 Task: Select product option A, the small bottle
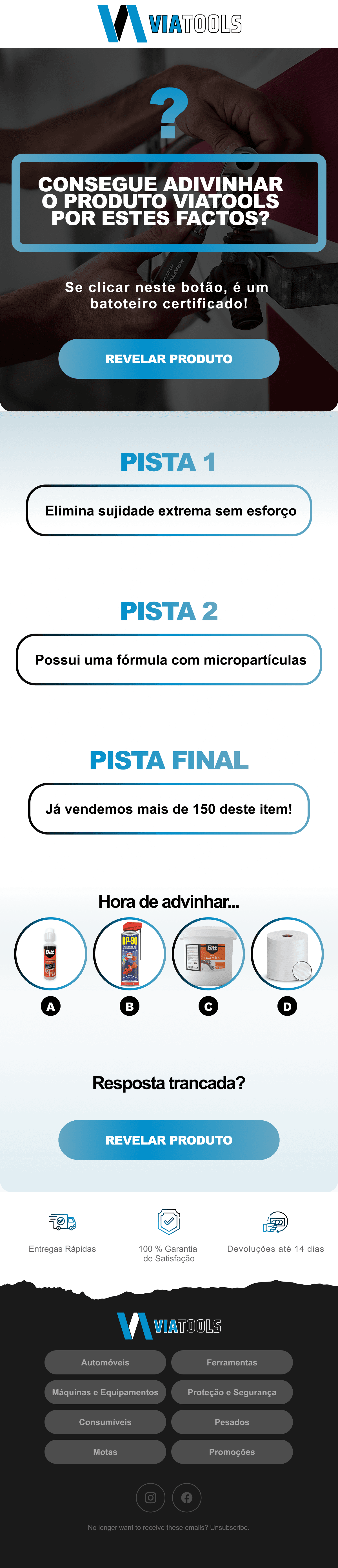pyautogui.click(x=50, y=954)
